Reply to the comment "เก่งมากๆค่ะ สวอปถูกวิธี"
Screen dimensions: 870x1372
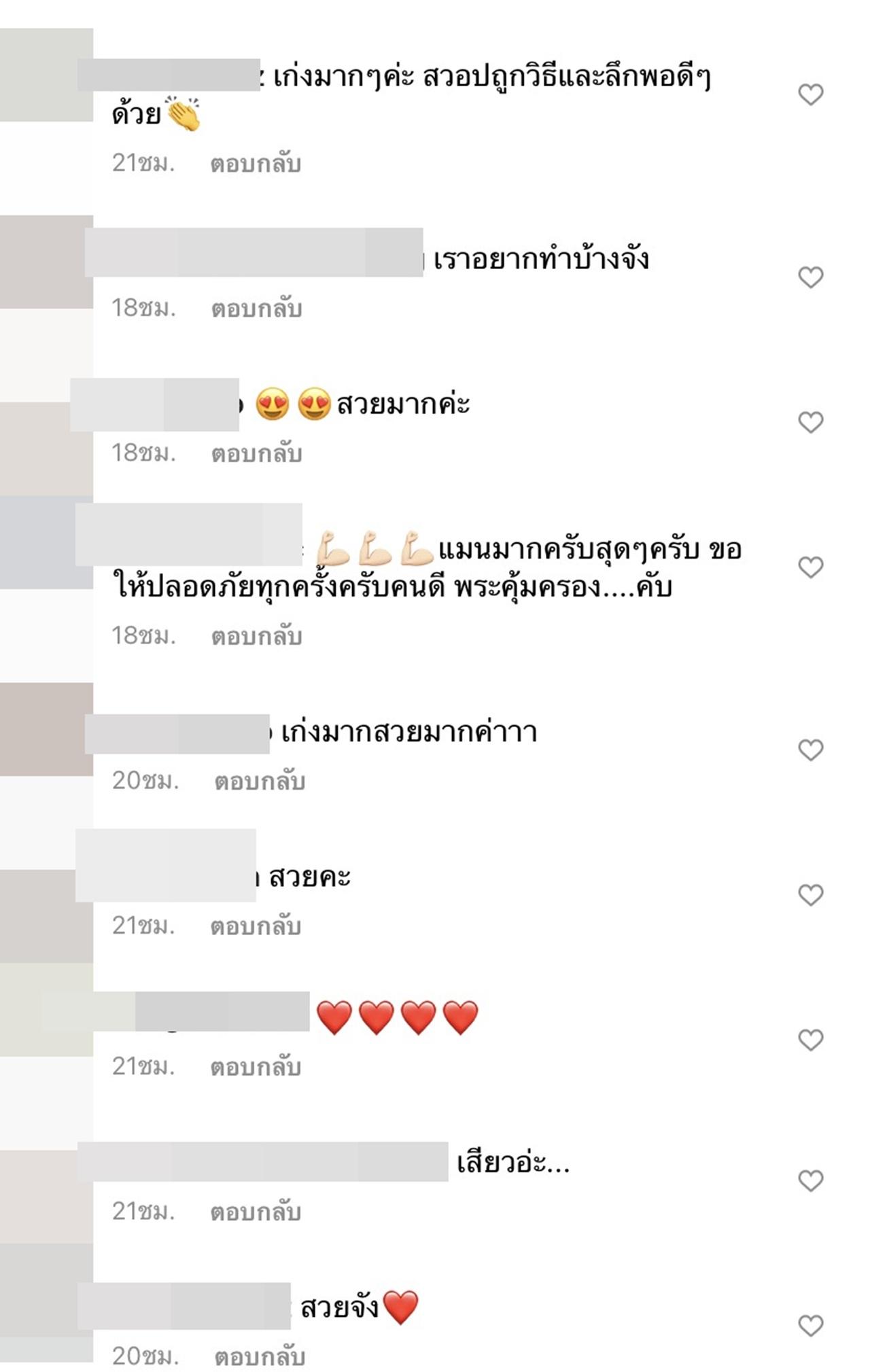point(256,164)
